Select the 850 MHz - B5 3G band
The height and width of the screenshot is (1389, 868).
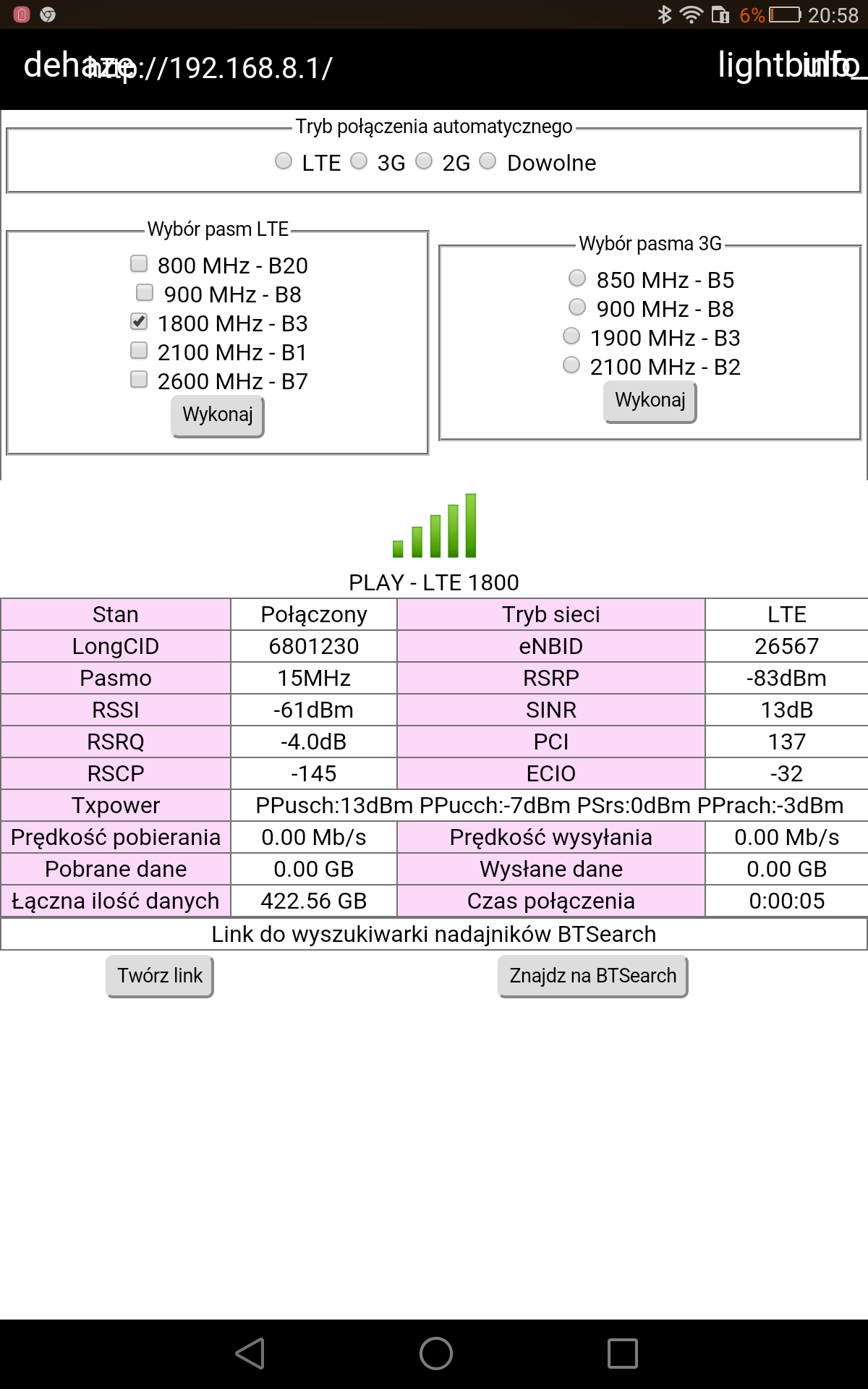coord(577,278)
